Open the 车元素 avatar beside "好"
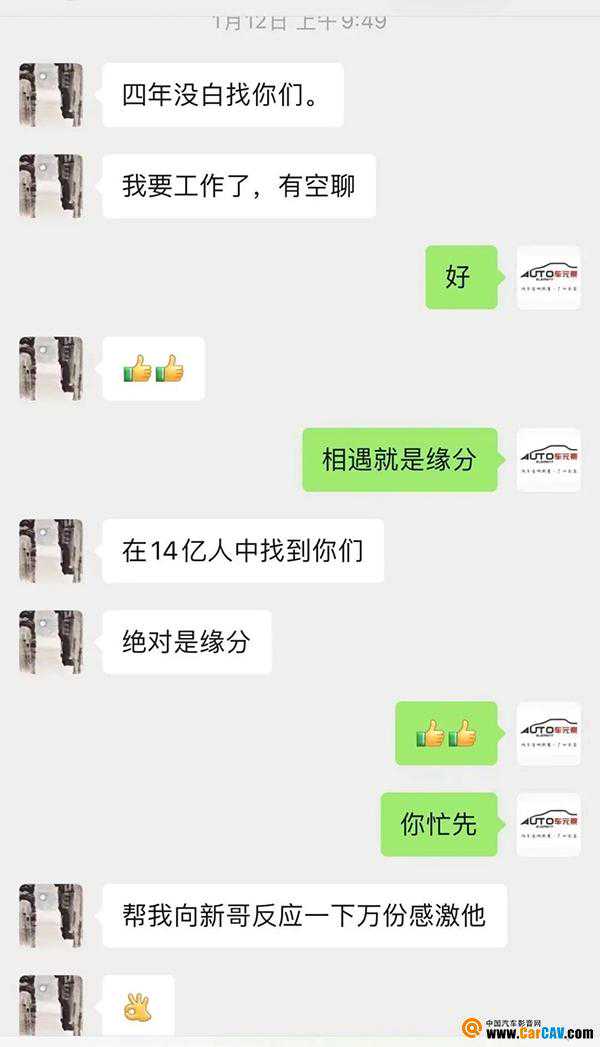This screenshot has height=1047, width=600. pyautogui.click(x=548, y=277)
